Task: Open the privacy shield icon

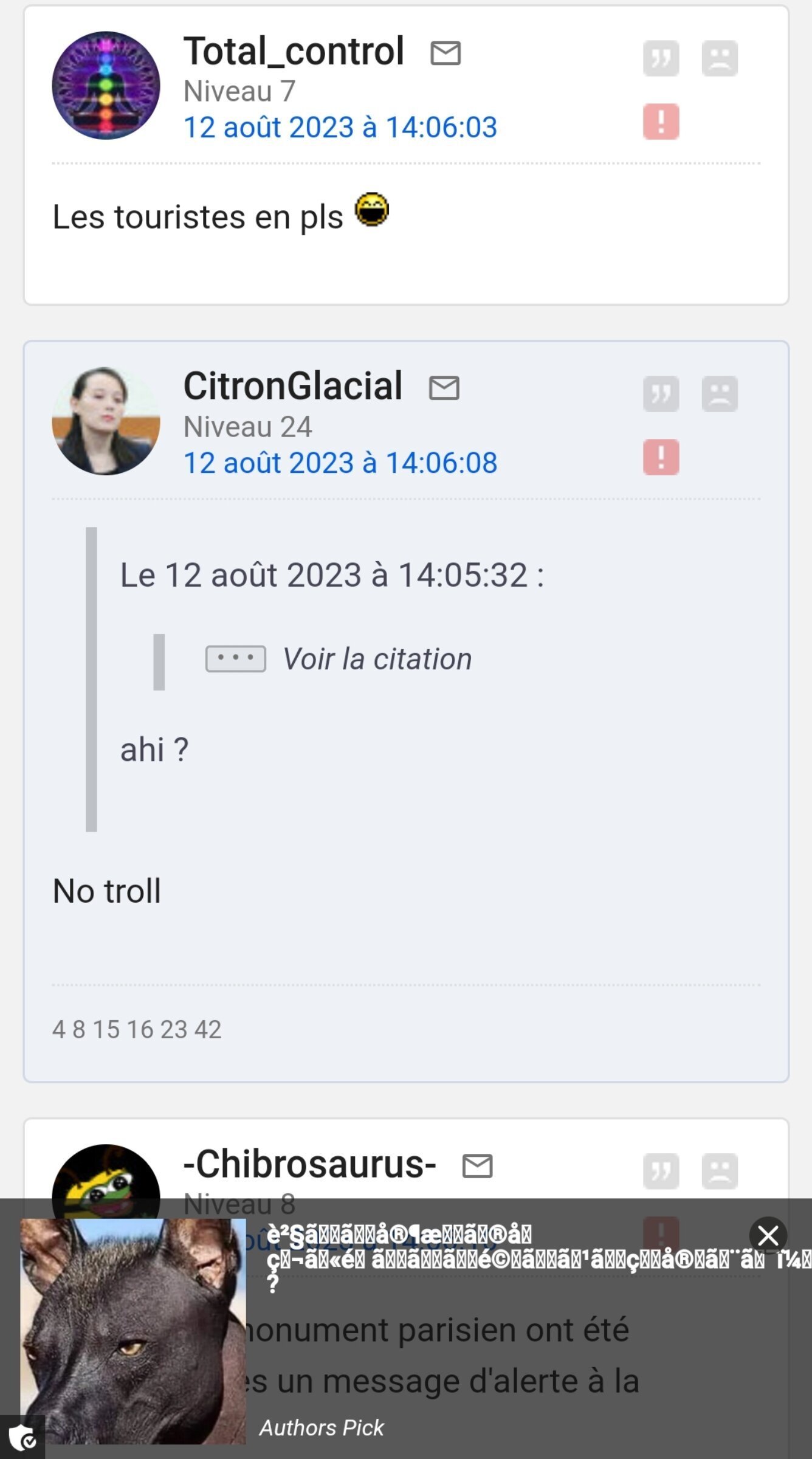Action: [22, 1437]
